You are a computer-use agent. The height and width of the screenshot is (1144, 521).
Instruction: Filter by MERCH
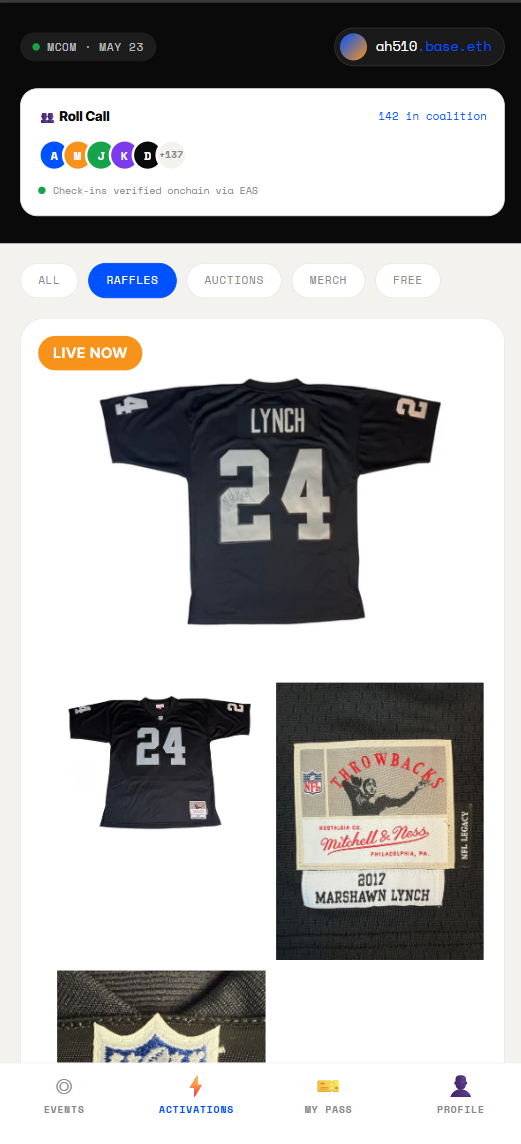[x=328, y=280]
